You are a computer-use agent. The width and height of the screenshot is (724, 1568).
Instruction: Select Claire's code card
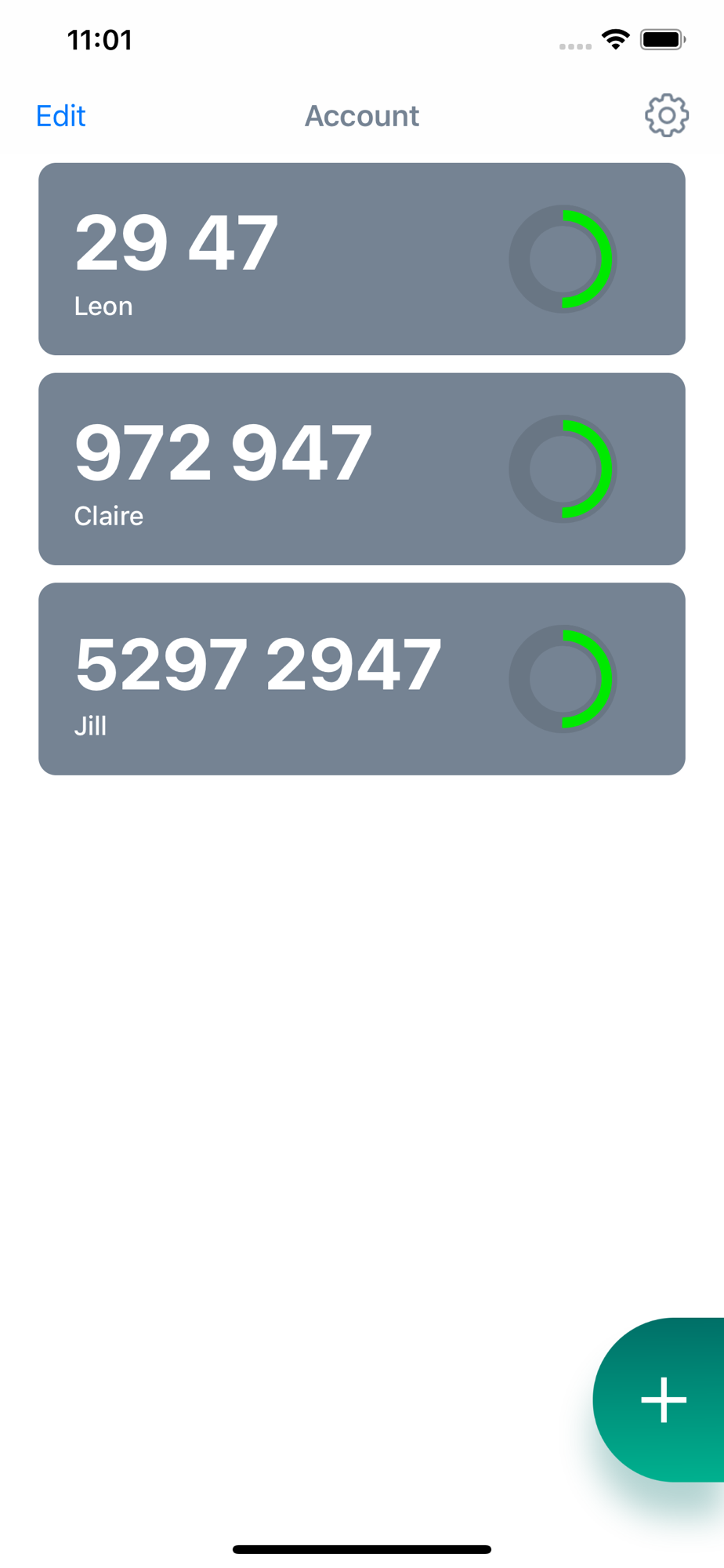[x=361, y=469]
